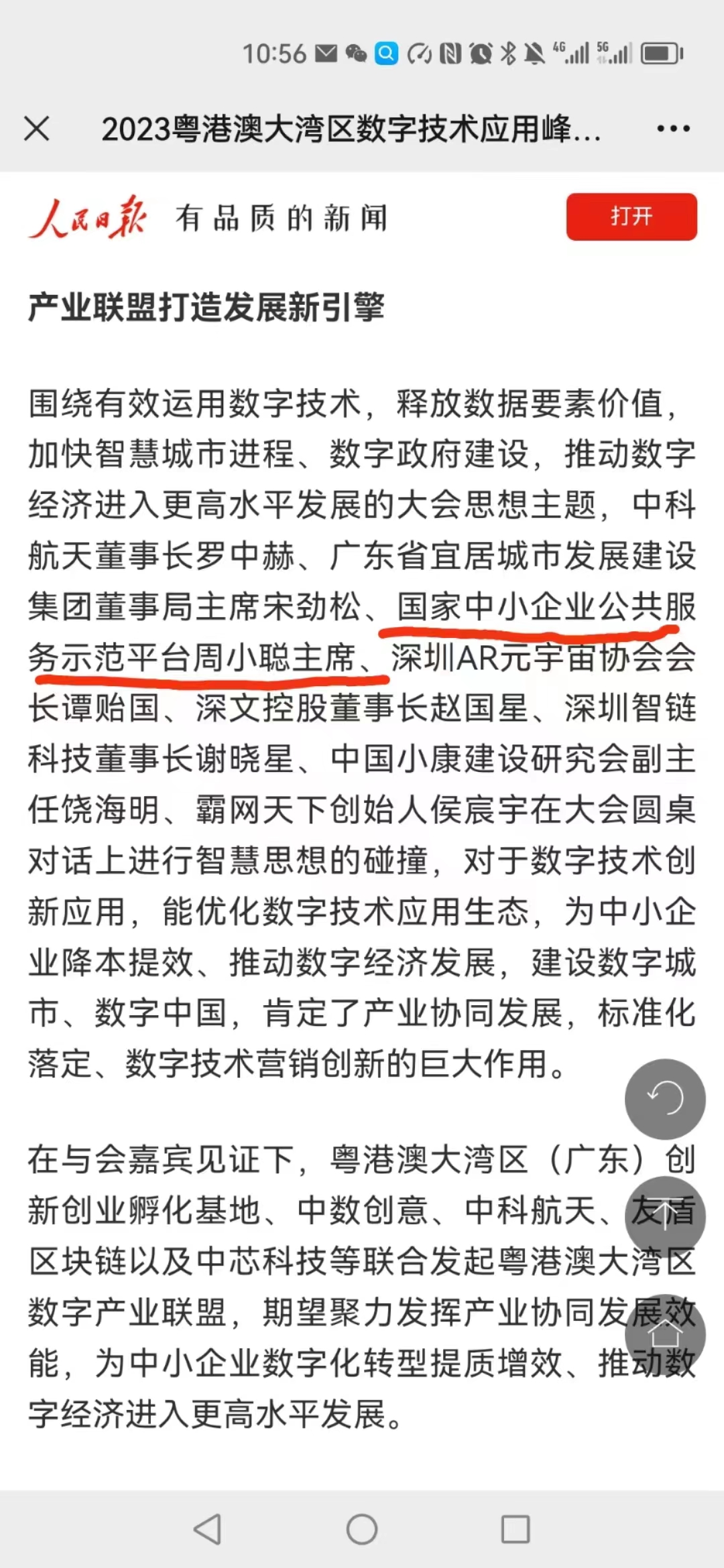
Task: Open the three-dot overflow menu
Action: tap(673, 129)
